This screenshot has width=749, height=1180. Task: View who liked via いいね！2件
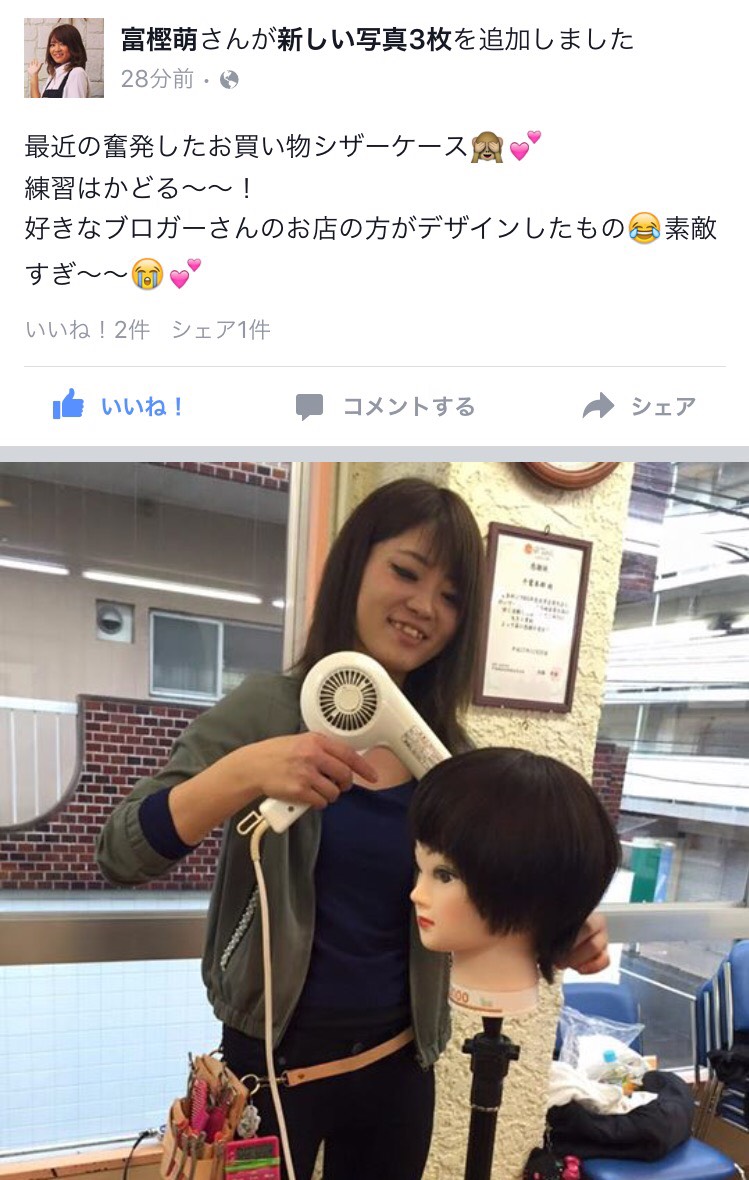click(87, 330)
